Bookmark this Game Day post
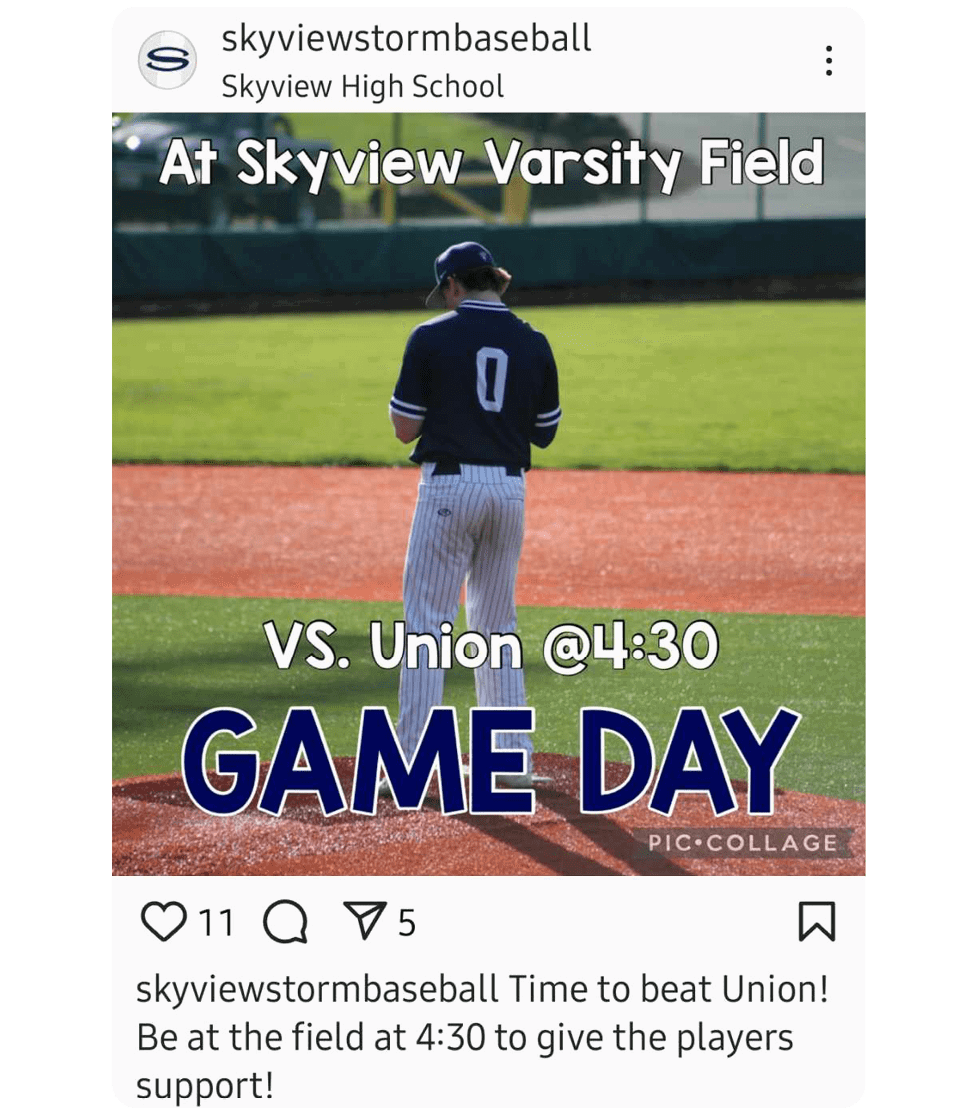The height and width of the screenshot is (1115, 980). (x=816, y=922)
